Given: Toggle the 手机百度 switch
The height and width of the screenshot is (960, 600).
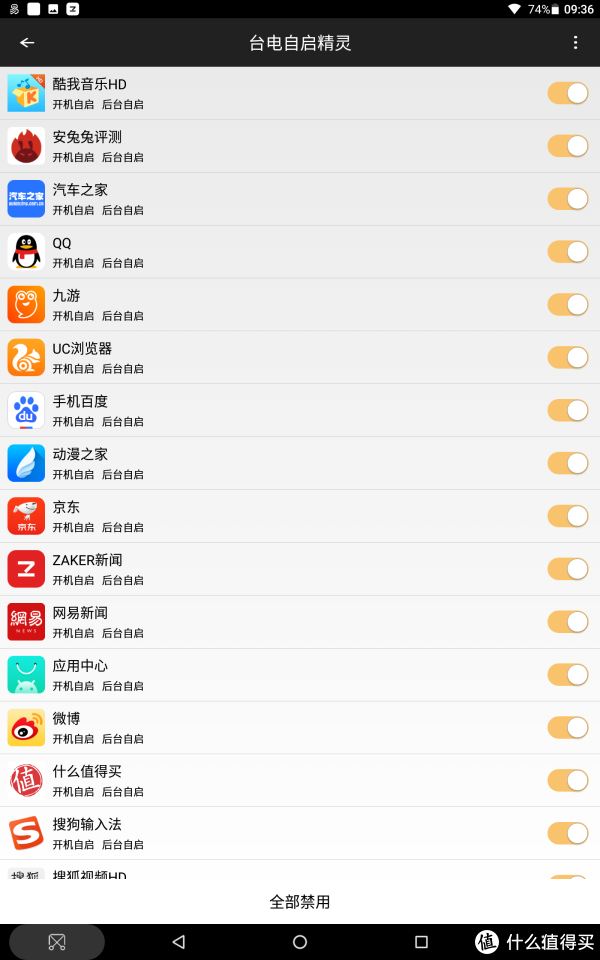Looking at the screenshot, I should point(568,410).
